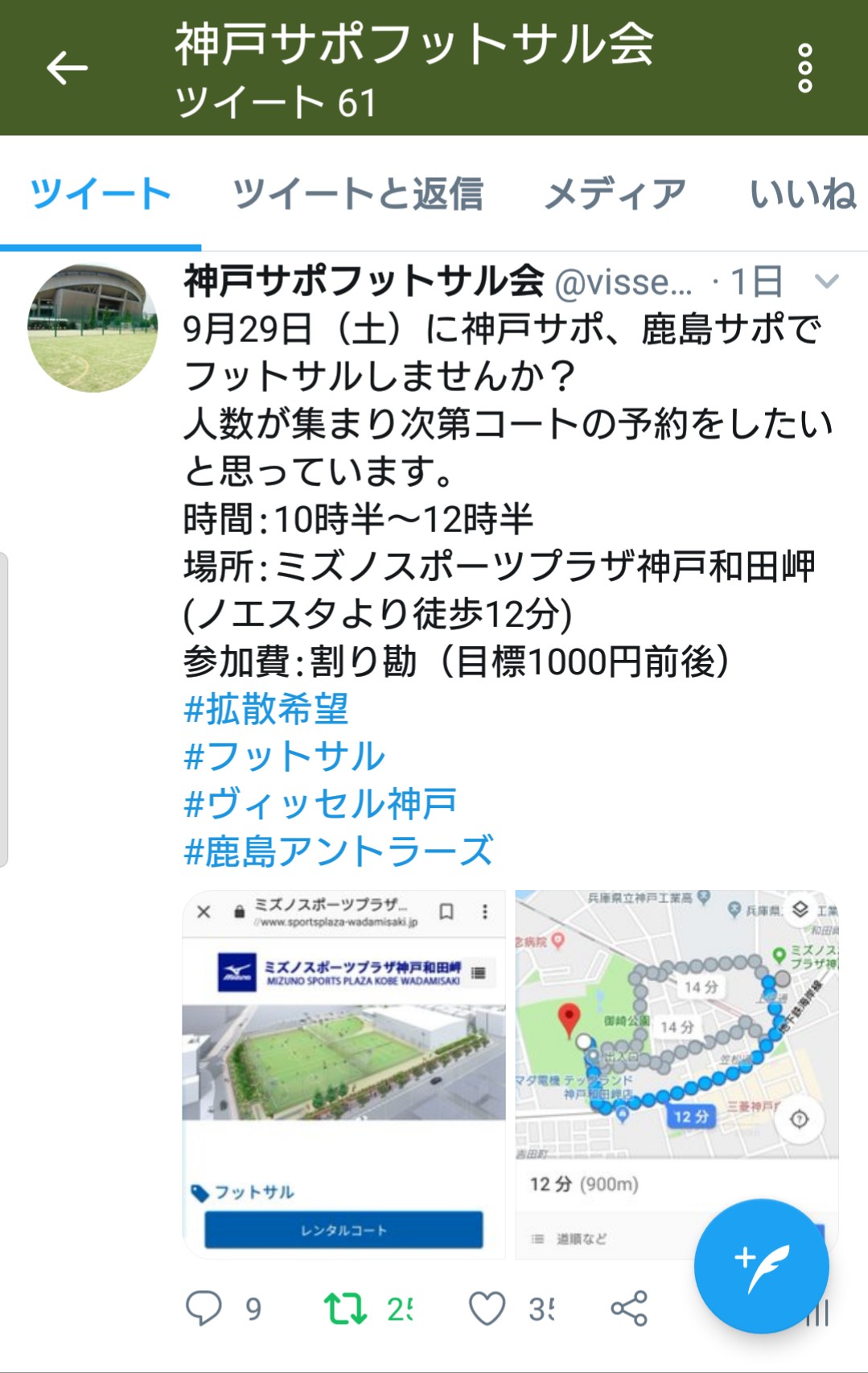
Task: Share the futsal tweet
Action: [629, 1308]
